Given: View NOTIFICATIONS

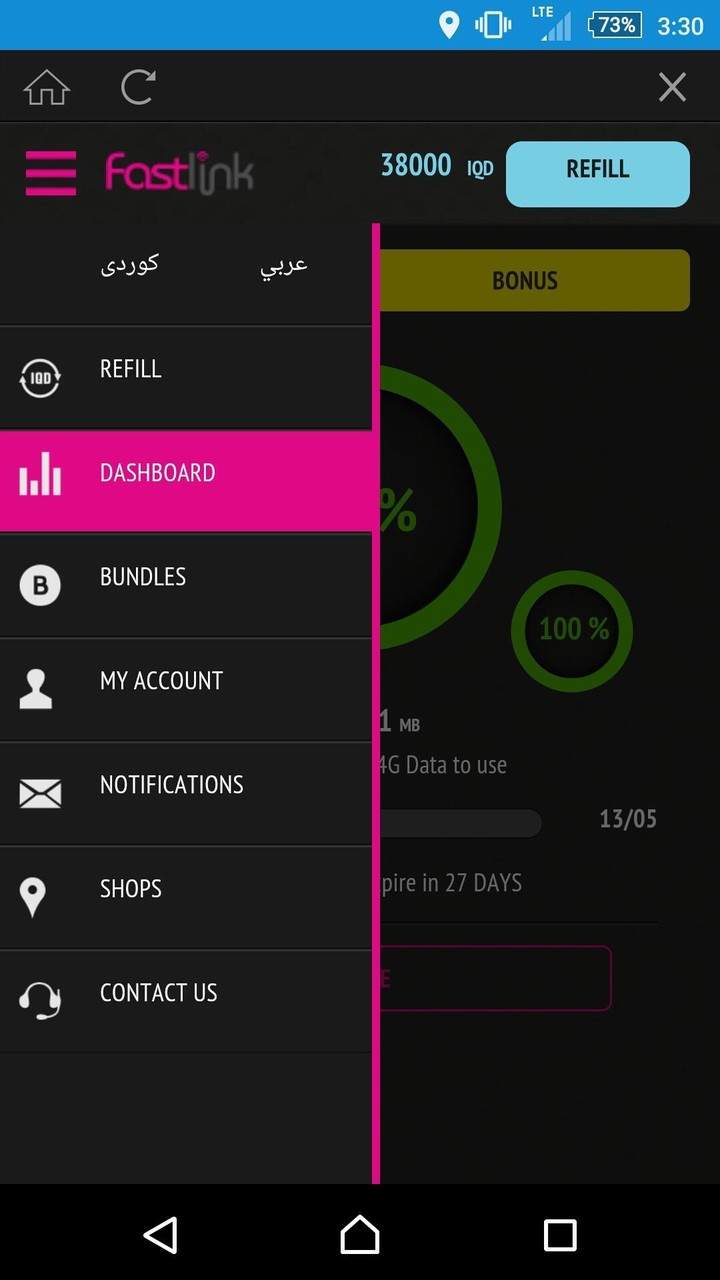Looking at the screenshot, I should coord(185,793).
